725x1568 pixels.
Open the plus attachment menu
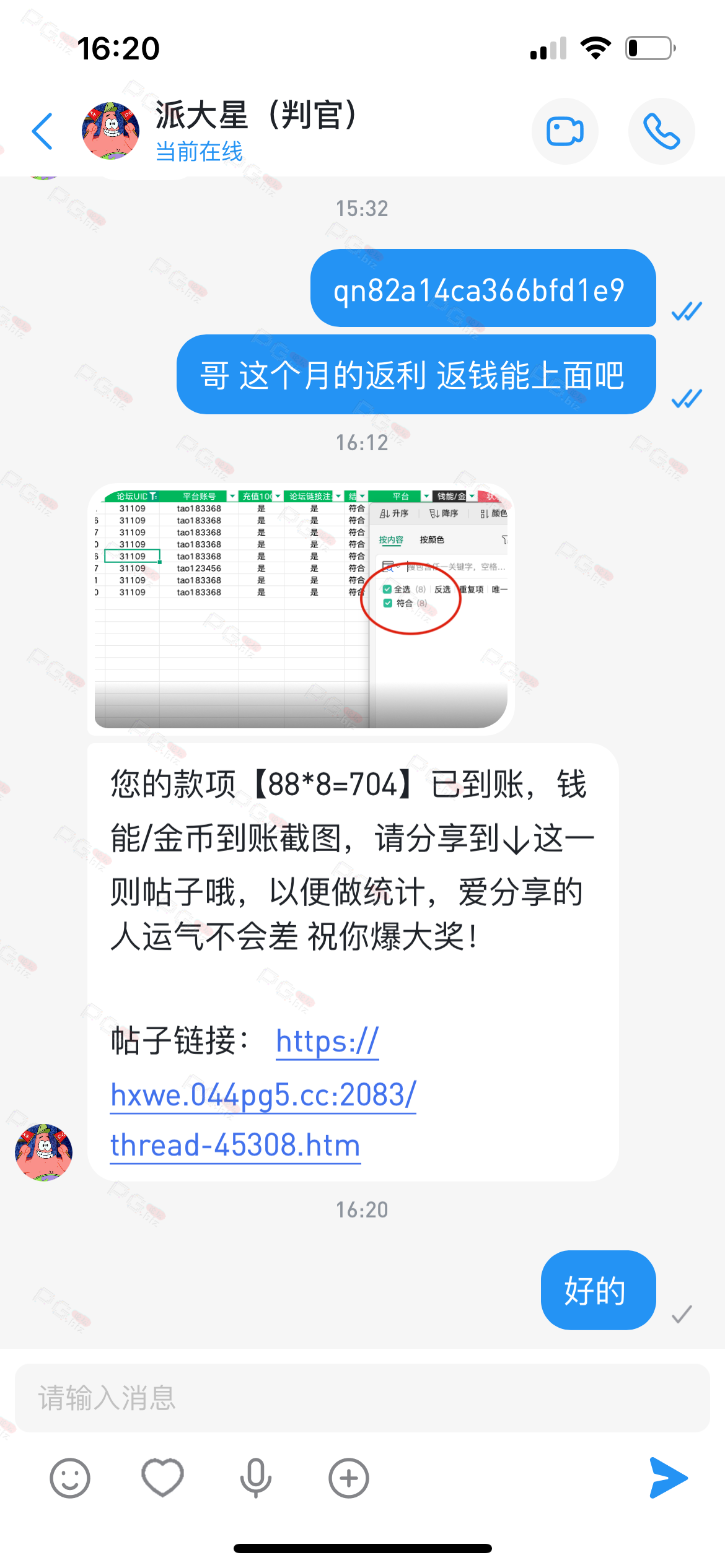click(349, 1478)
